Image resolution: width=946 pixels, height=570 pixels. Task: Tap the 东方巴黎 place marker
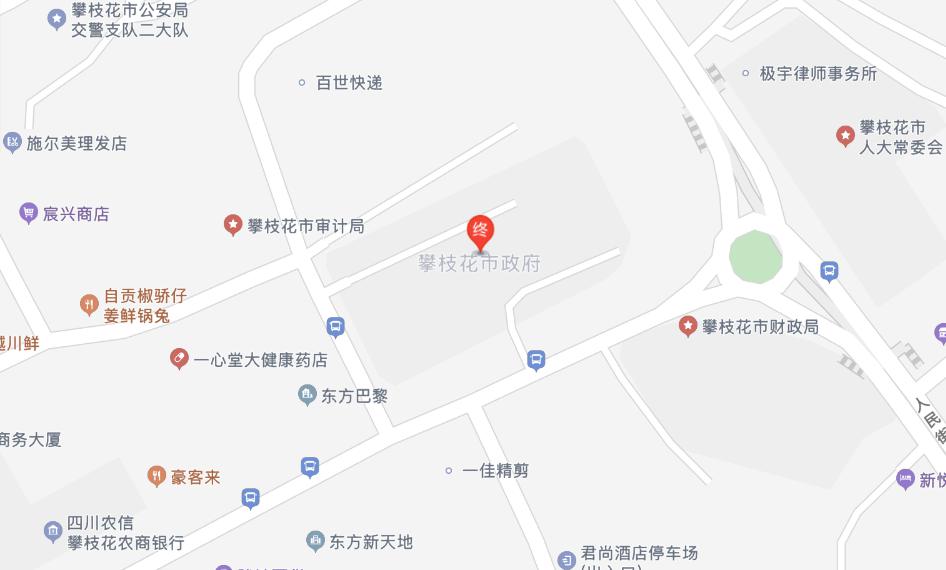308,396
